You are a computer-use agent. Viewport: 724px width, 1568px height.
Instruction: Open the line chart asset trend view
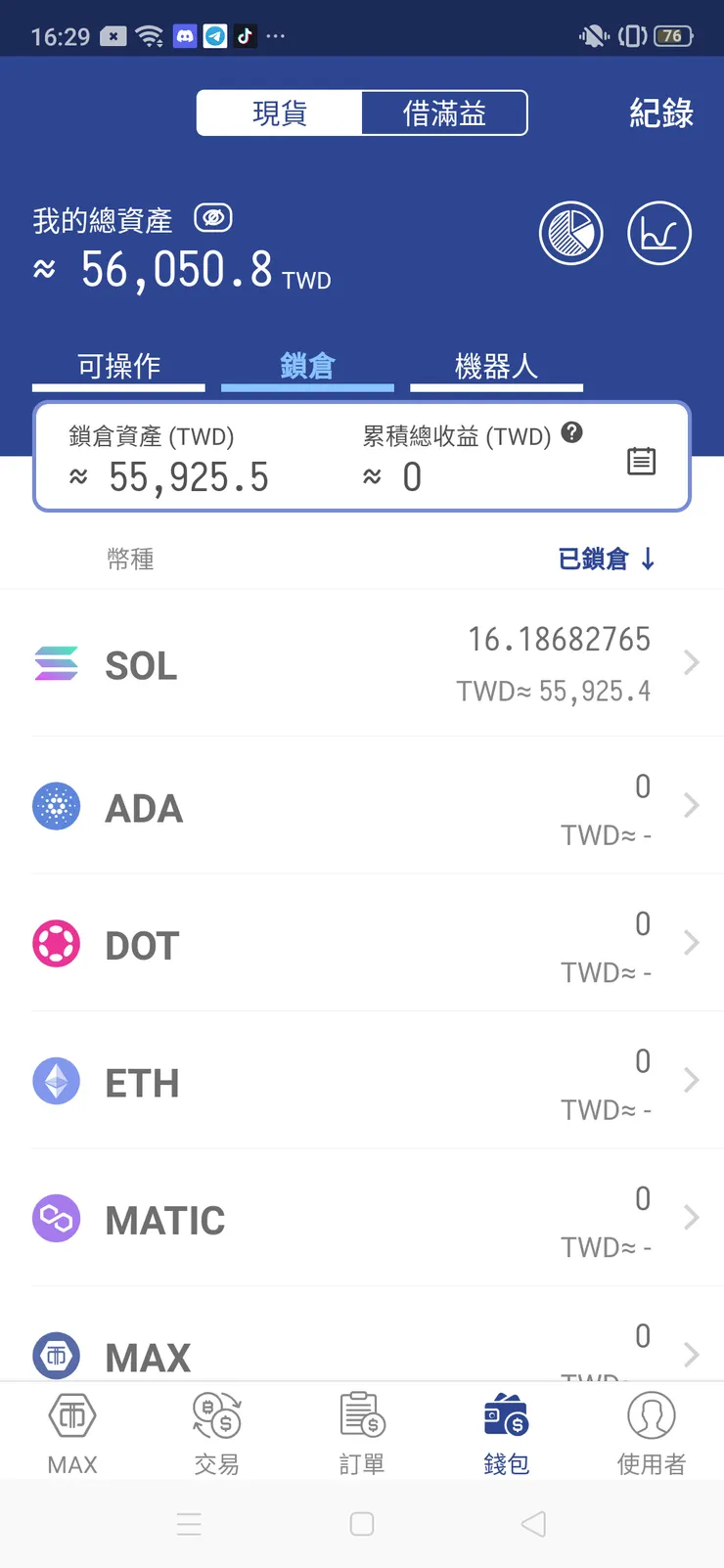[x=658, y=233]
